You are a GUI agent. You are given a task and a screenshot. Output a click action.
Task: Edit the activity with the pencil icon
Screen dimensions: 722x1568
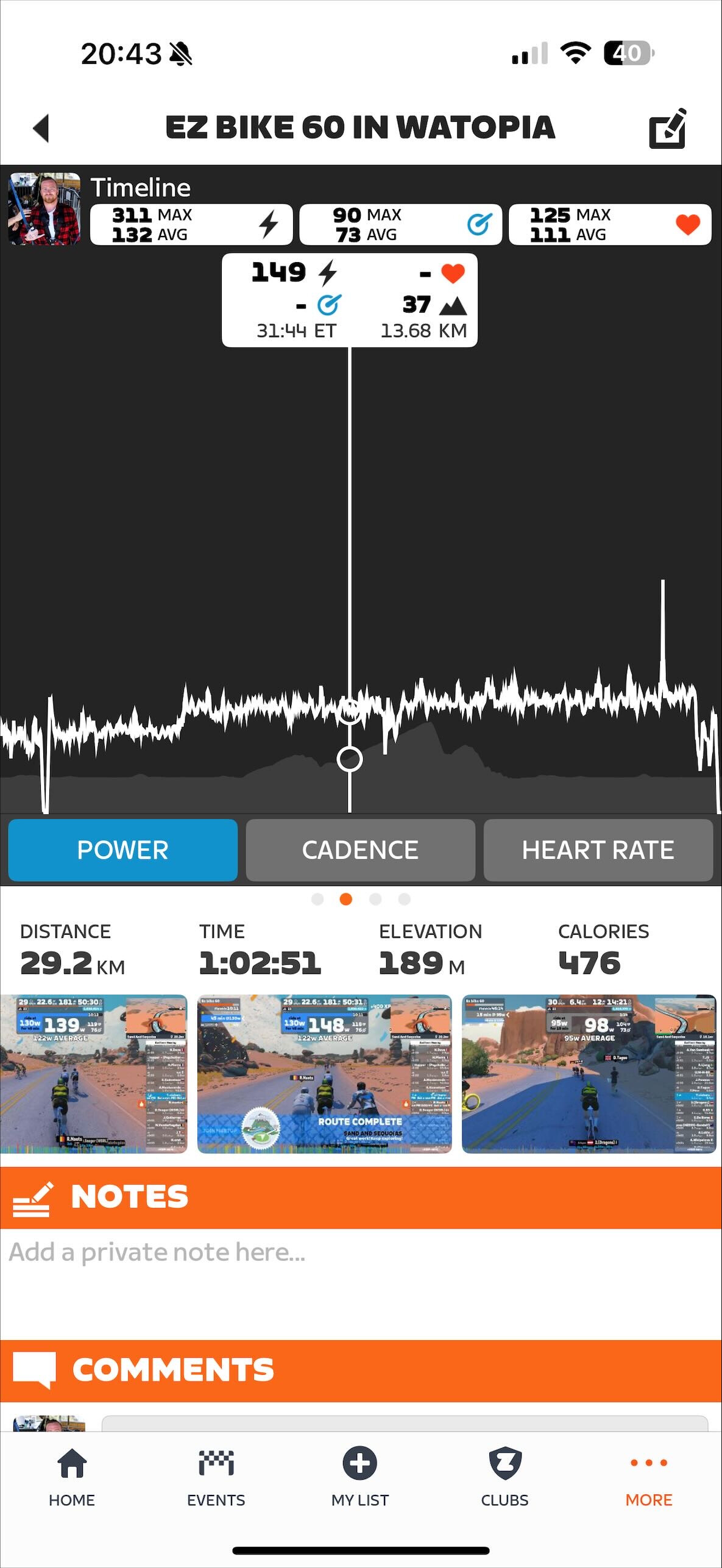(x=667, y=128)
